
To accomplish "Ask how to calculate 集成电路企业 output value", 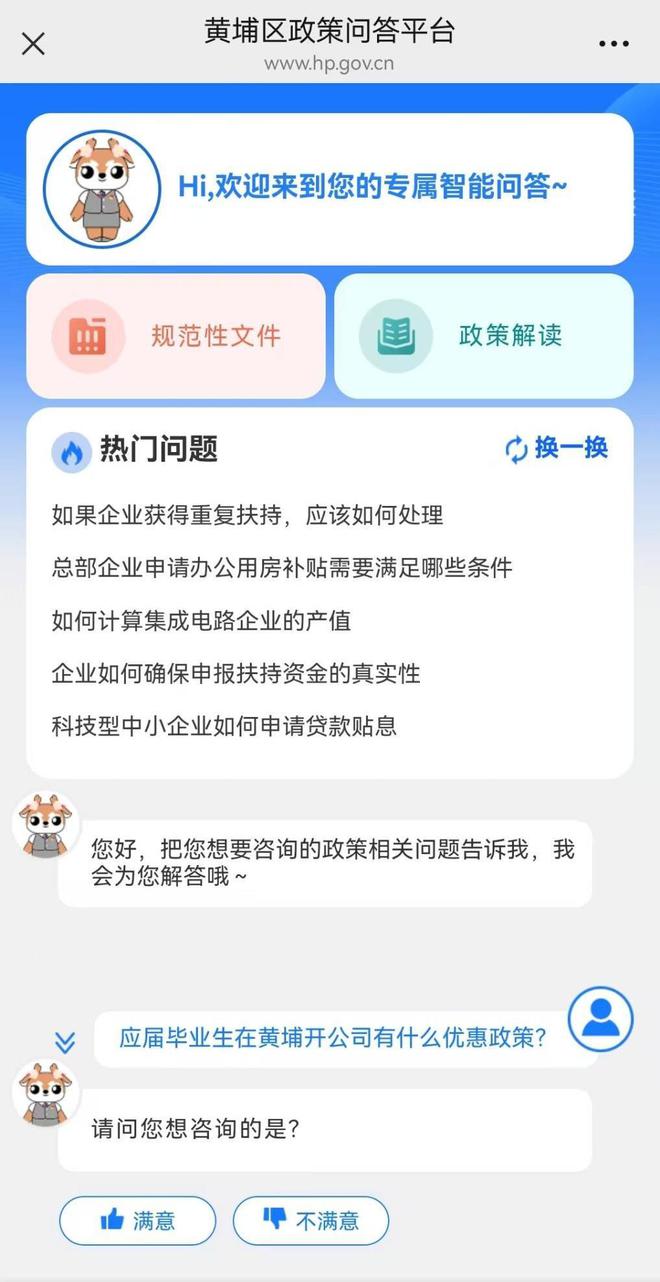I will pos(201,621).
